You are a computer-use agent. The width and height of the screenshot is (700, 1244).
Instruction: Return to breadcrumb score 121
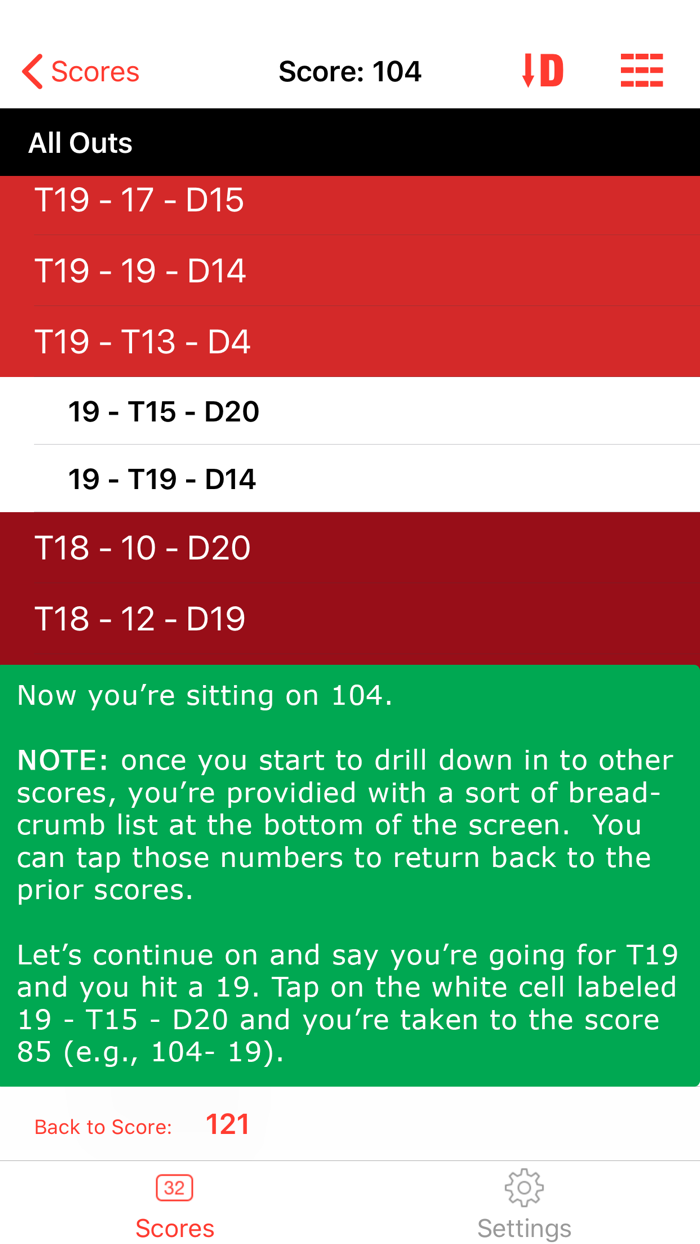coord(227,1125)
